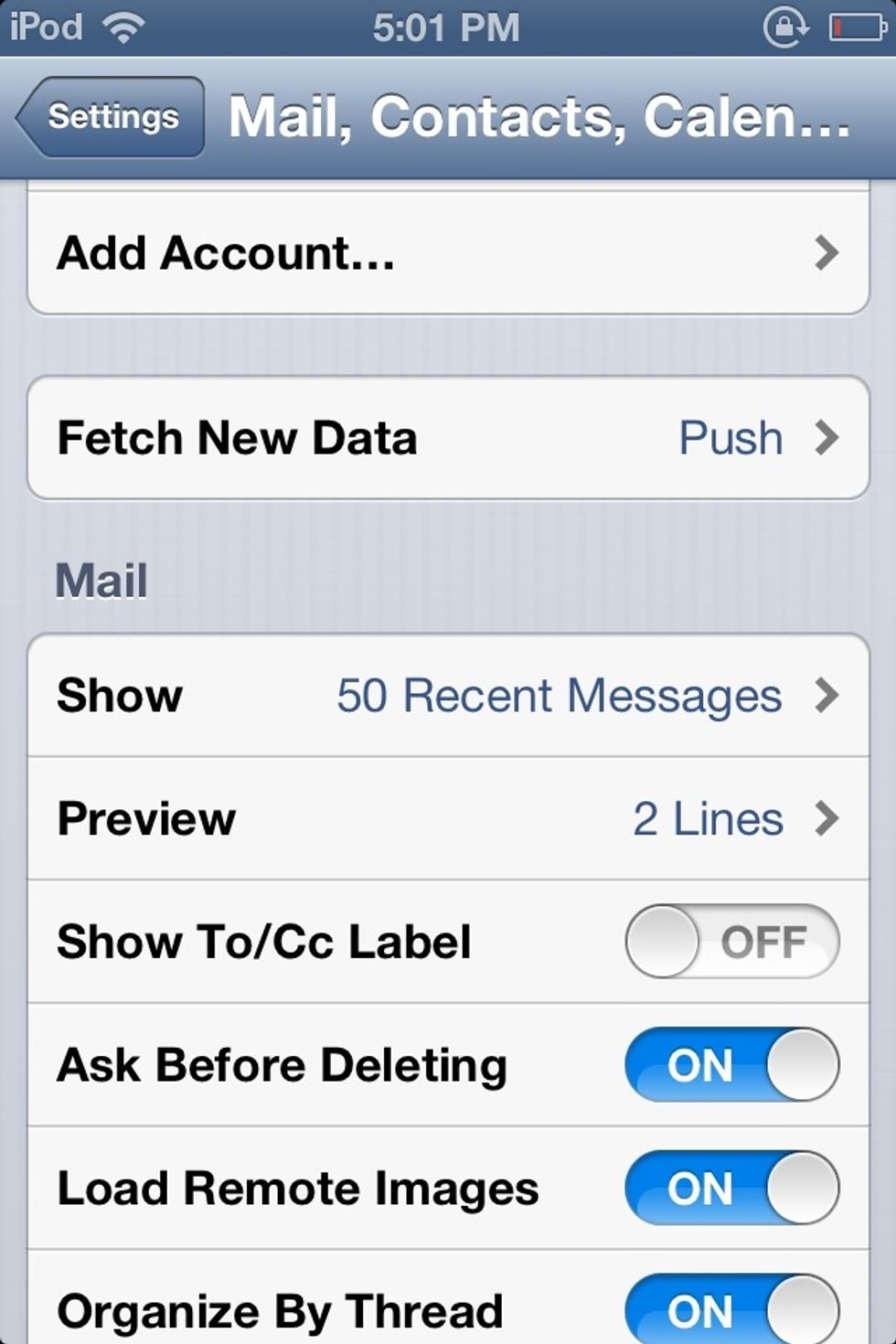Tap the Mail, Contacts, Calen... title
Image resolution: width=896 pixels, height=1344 pixels.
point(539,117)
